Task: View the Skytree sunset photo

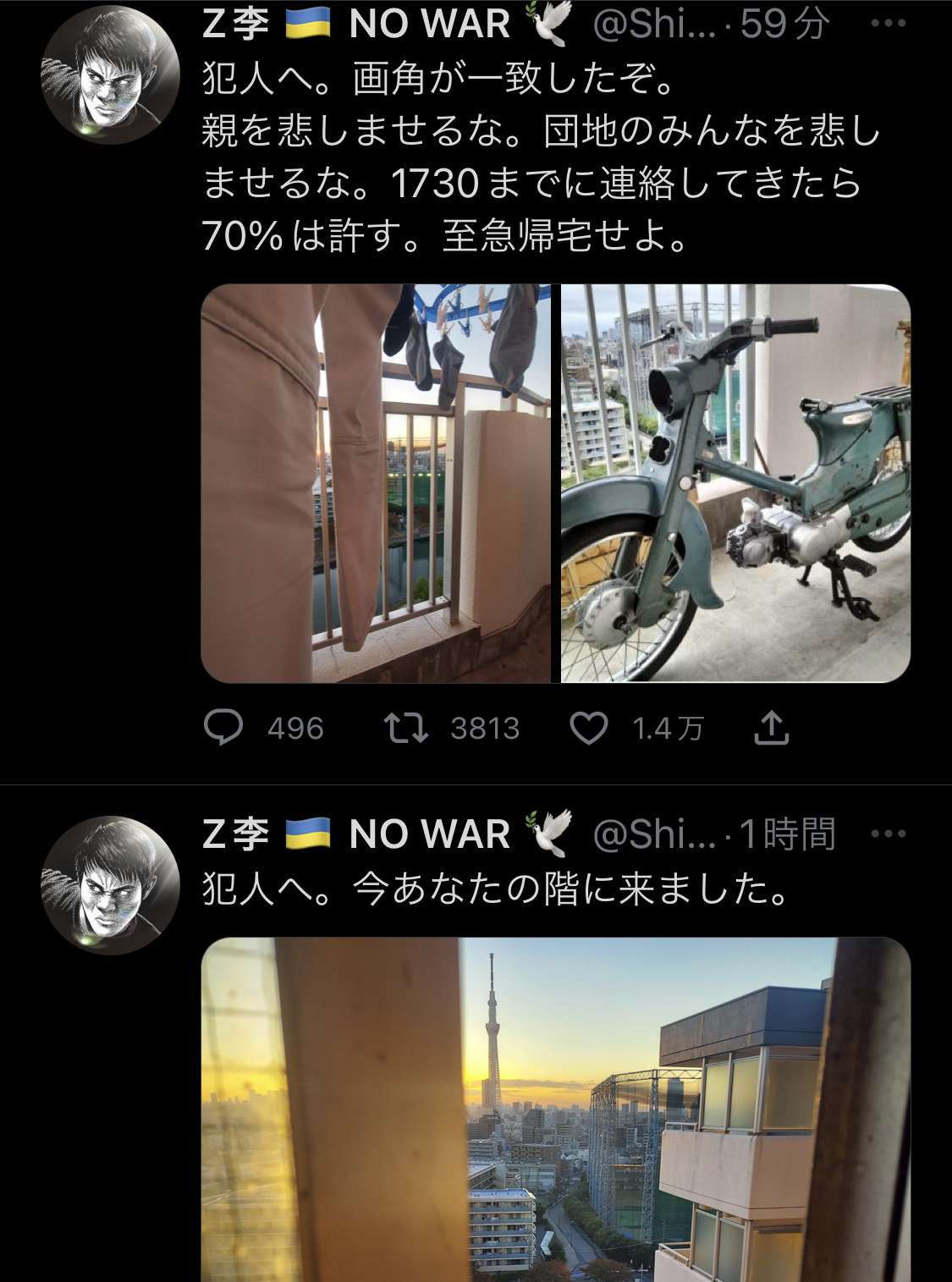Action: click(x=556, y=1109)
